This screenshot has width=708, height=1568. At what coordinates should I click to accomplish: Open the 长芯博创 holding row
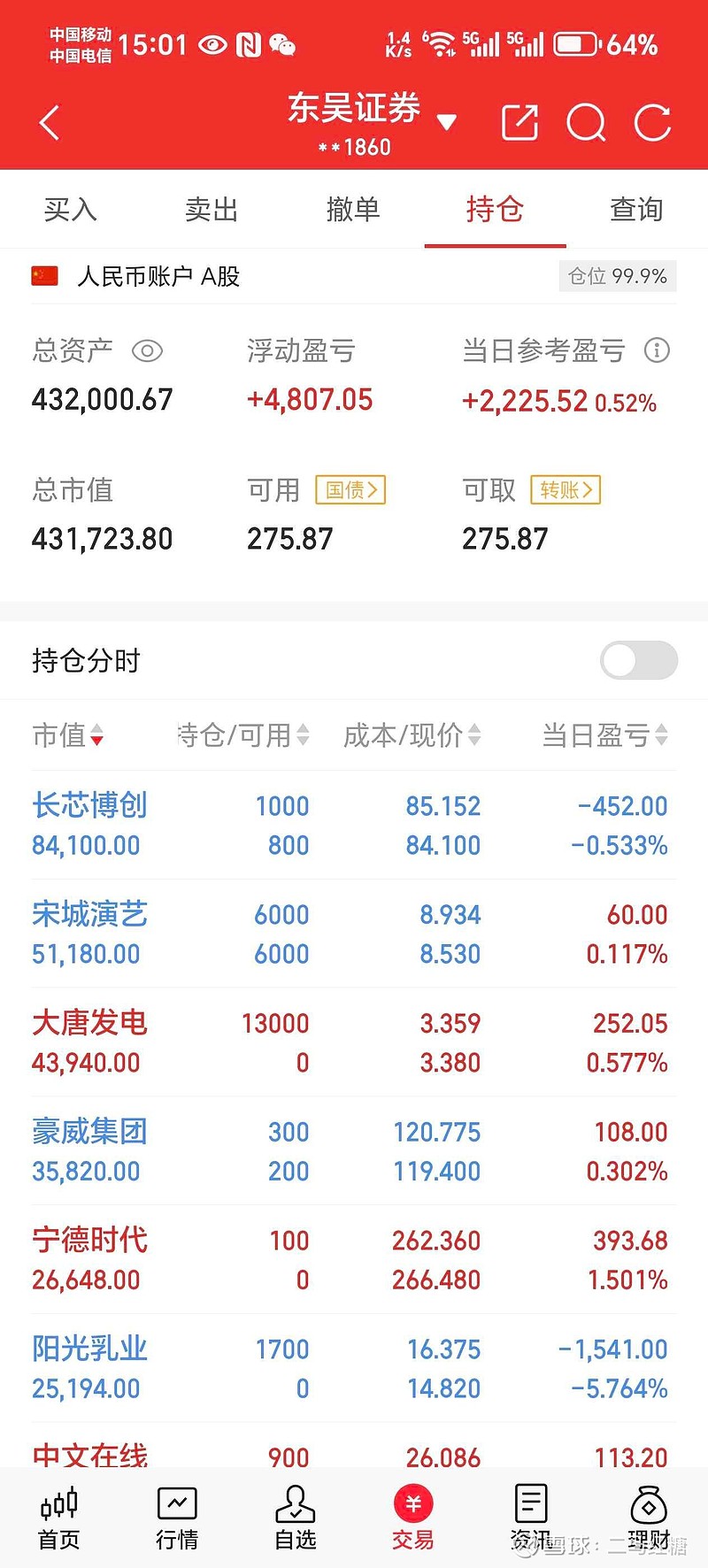[x=354, y=825]
